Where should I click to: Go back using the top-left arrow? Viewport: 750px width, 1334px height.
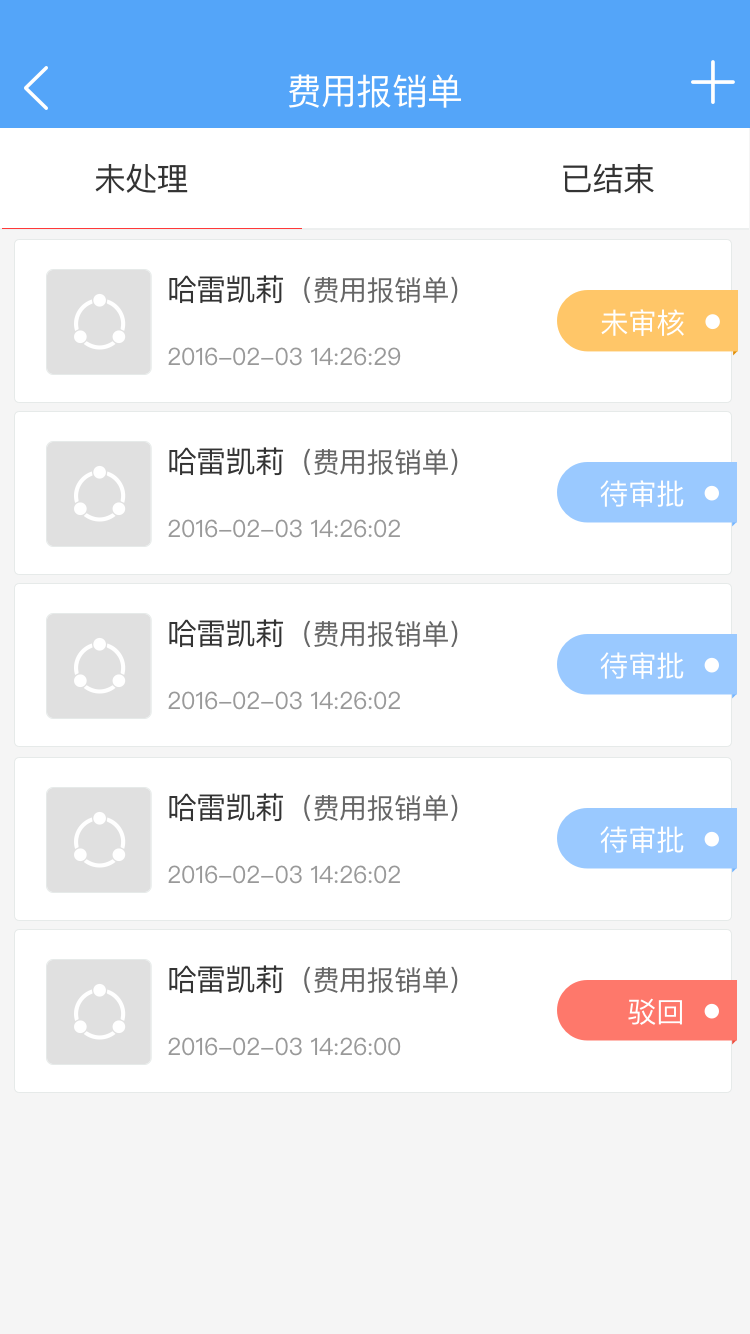[37, 88]
